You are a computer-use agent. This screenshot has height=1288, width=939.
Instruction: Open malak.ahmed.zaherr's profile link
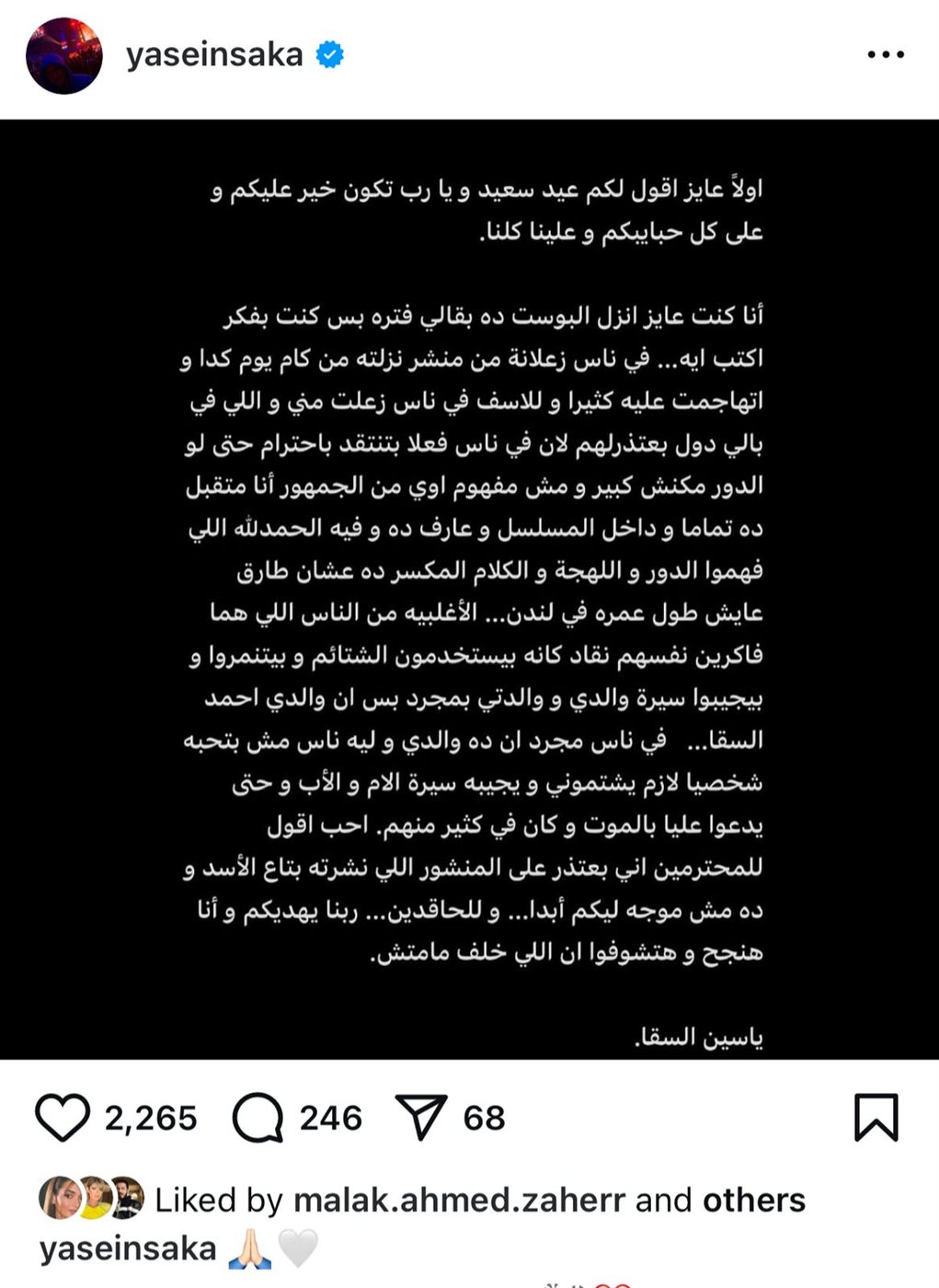[464, 1199]
